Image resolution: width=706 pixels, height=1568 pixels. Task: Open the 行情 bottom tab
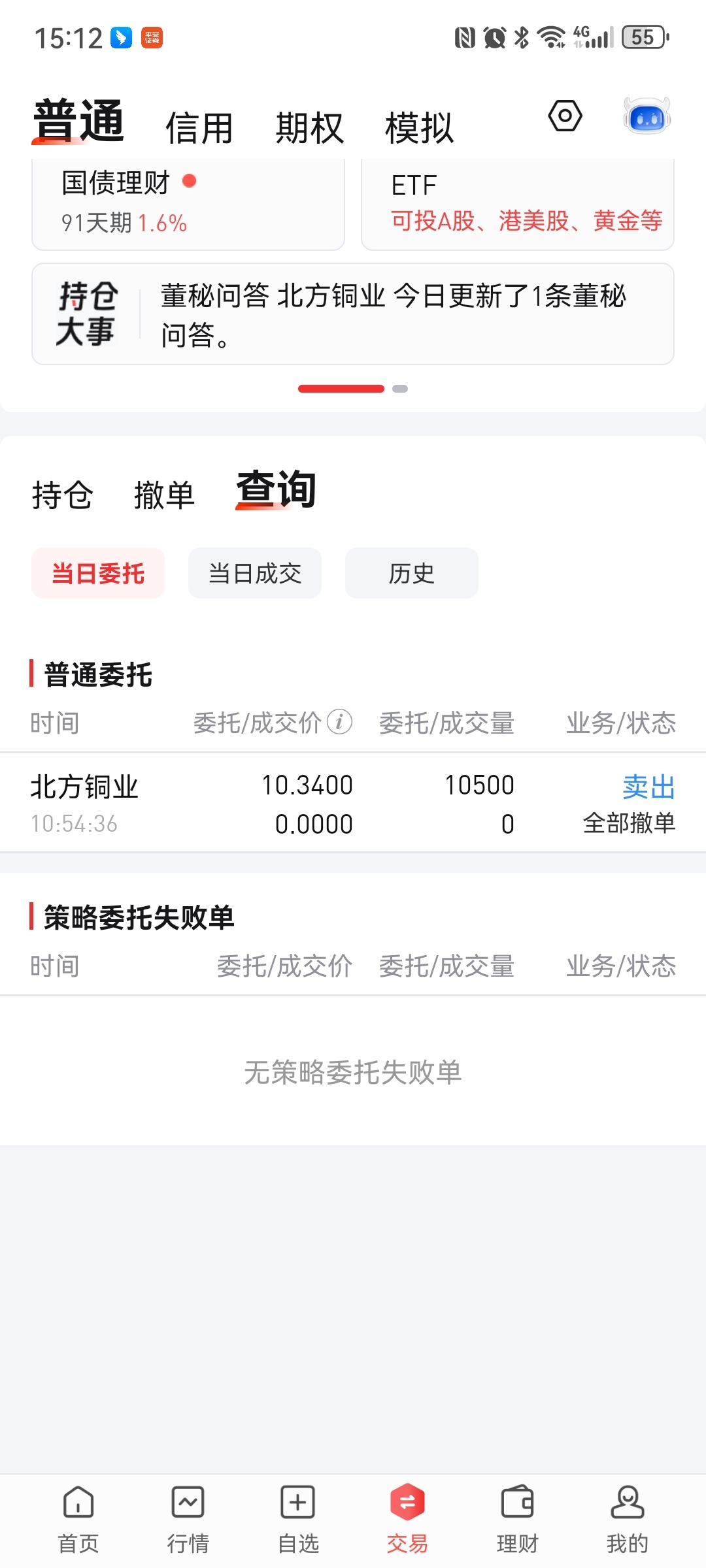pos(188,1520)
